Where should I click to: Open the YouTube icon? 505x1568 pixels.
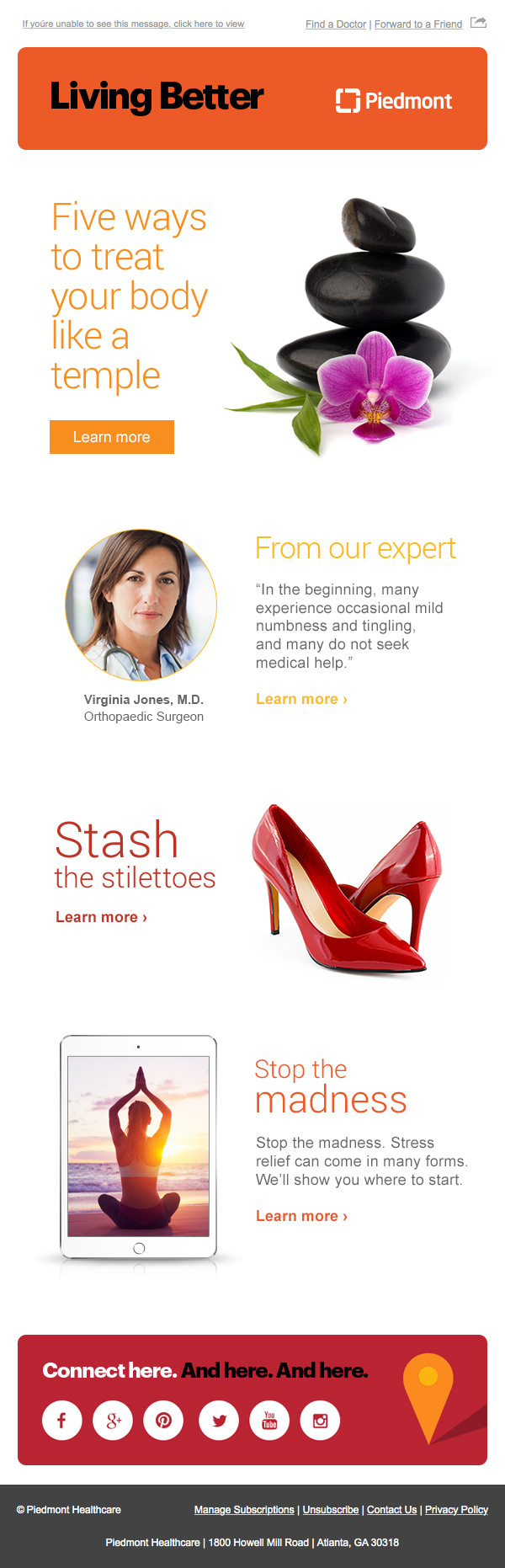coord(269,1421)
